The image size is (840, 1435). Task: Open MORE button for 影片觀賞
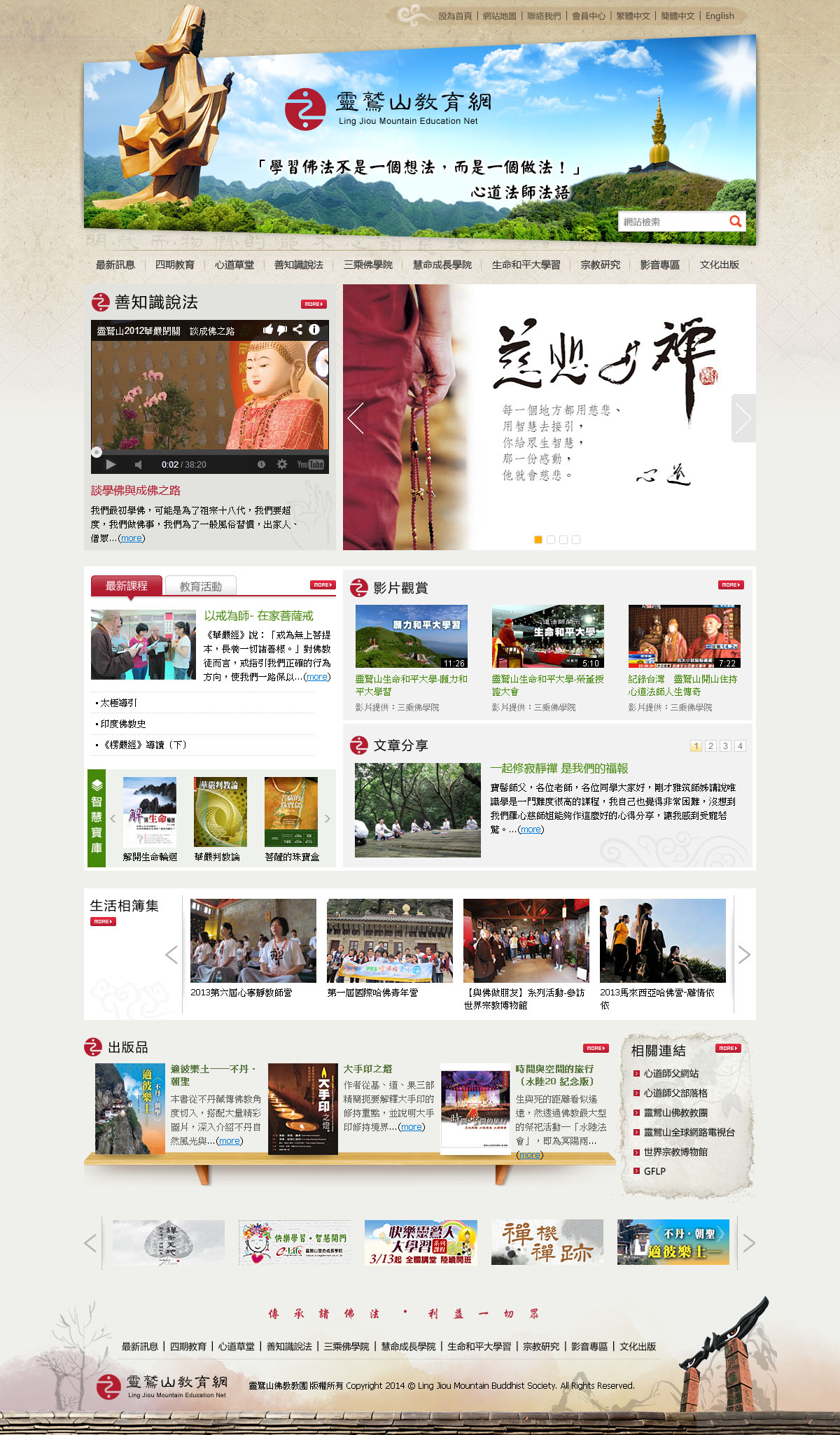point(730,584)
